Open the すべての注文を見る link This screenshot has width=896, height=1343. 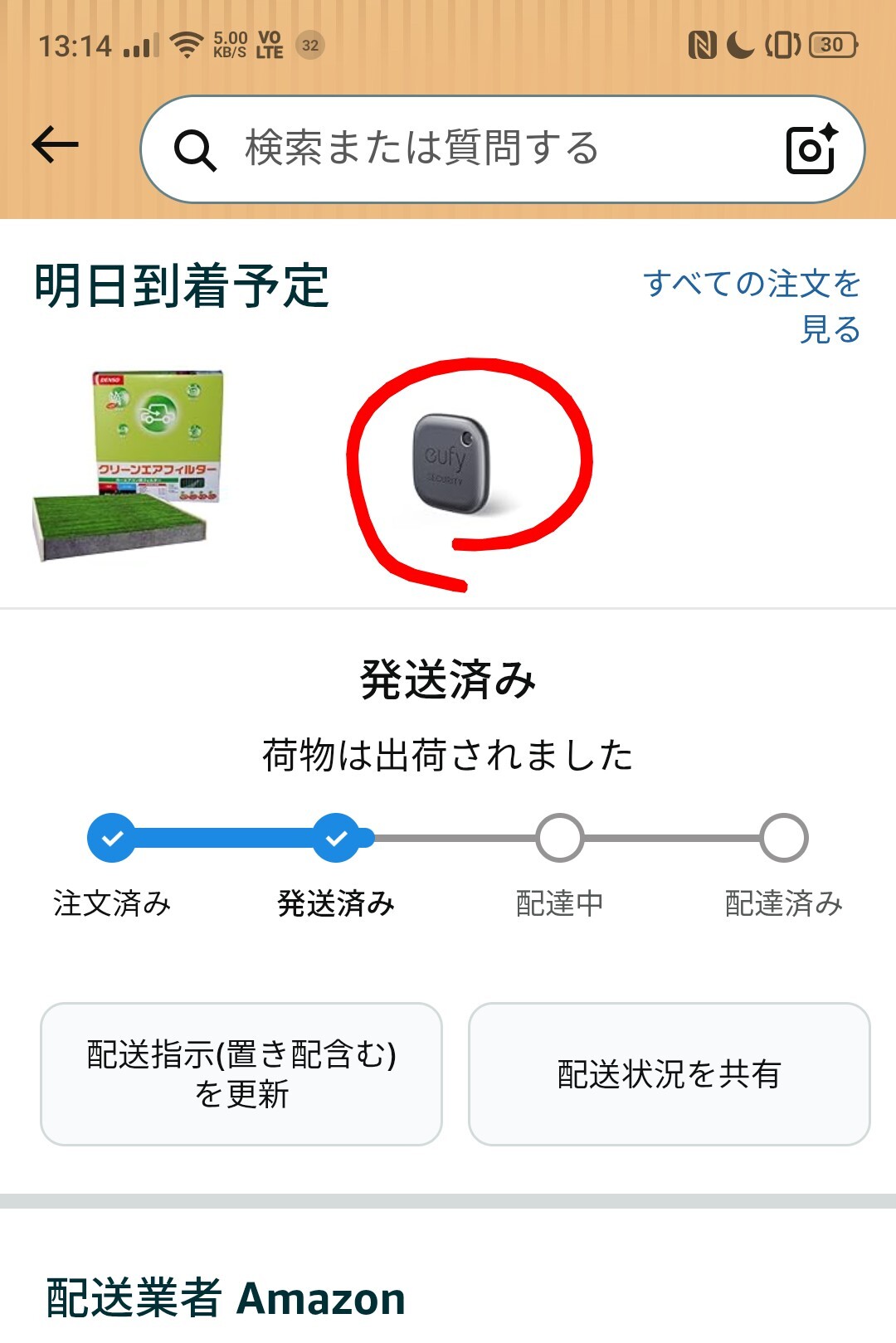(752, 306)
